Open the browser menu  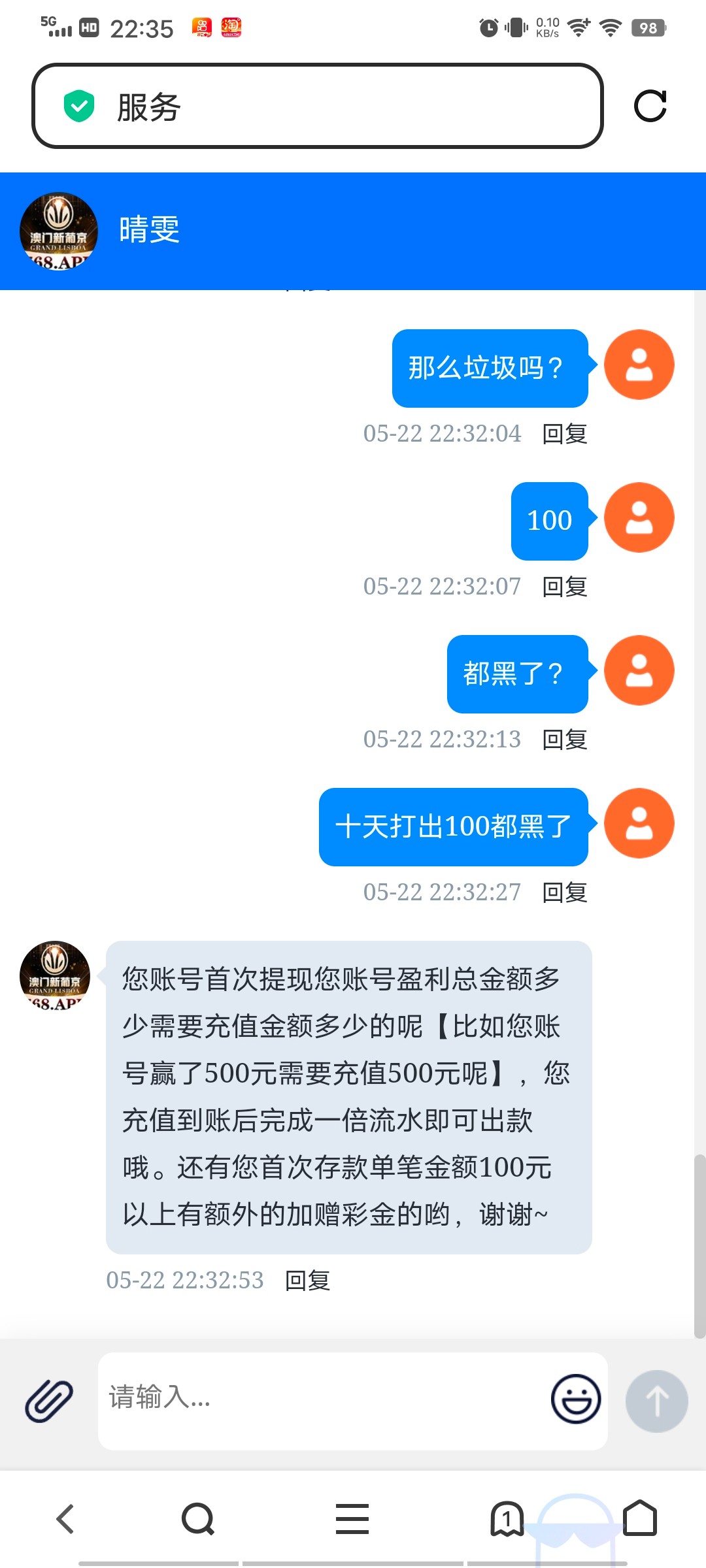352,1518
